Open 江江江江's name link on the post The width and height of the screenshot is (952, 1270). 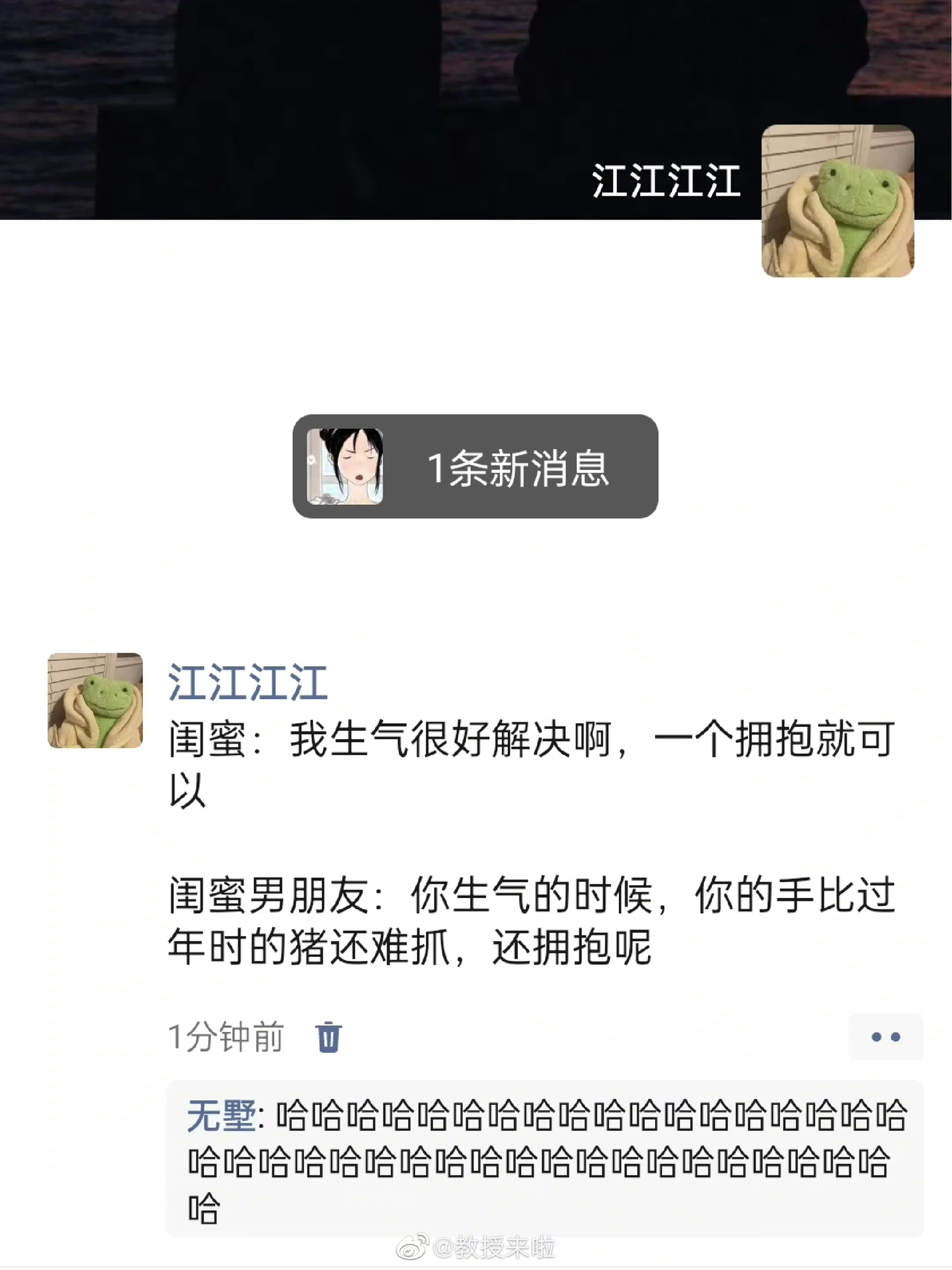pos(248,683)
